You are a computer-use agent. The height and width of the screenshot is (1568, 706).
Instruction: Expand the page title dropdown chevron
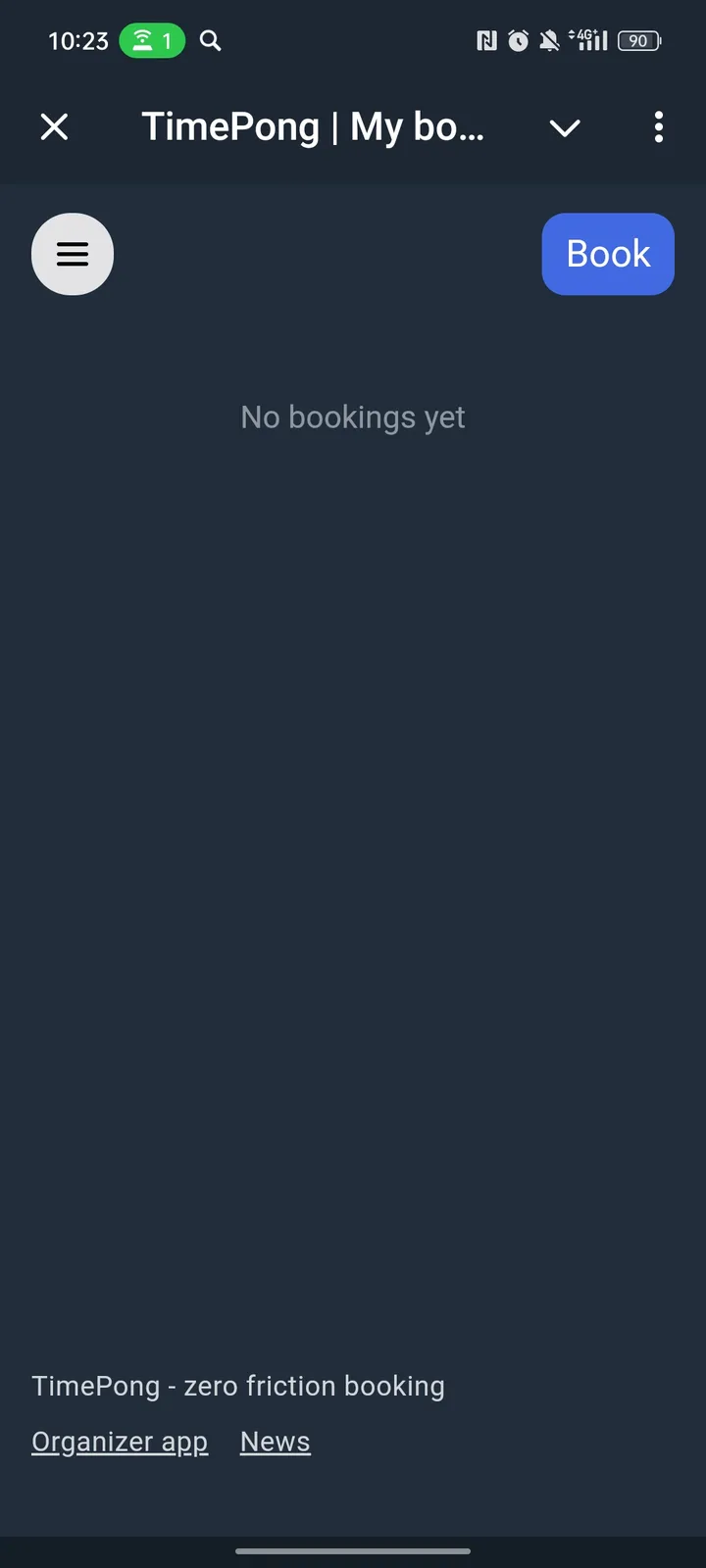tap(565, 127)
